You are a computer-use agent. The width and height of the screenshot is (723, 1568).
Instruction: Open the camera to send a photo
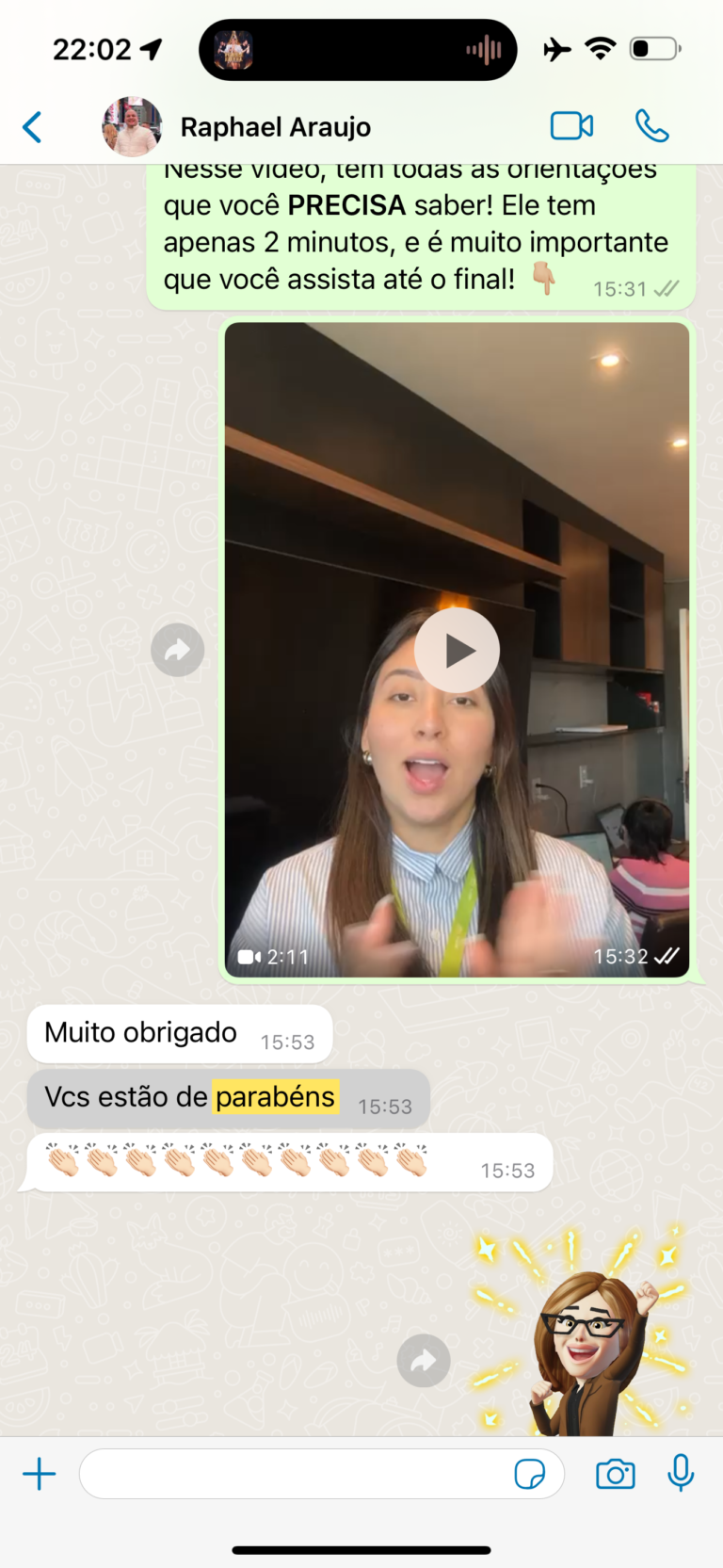(616, 1474)
